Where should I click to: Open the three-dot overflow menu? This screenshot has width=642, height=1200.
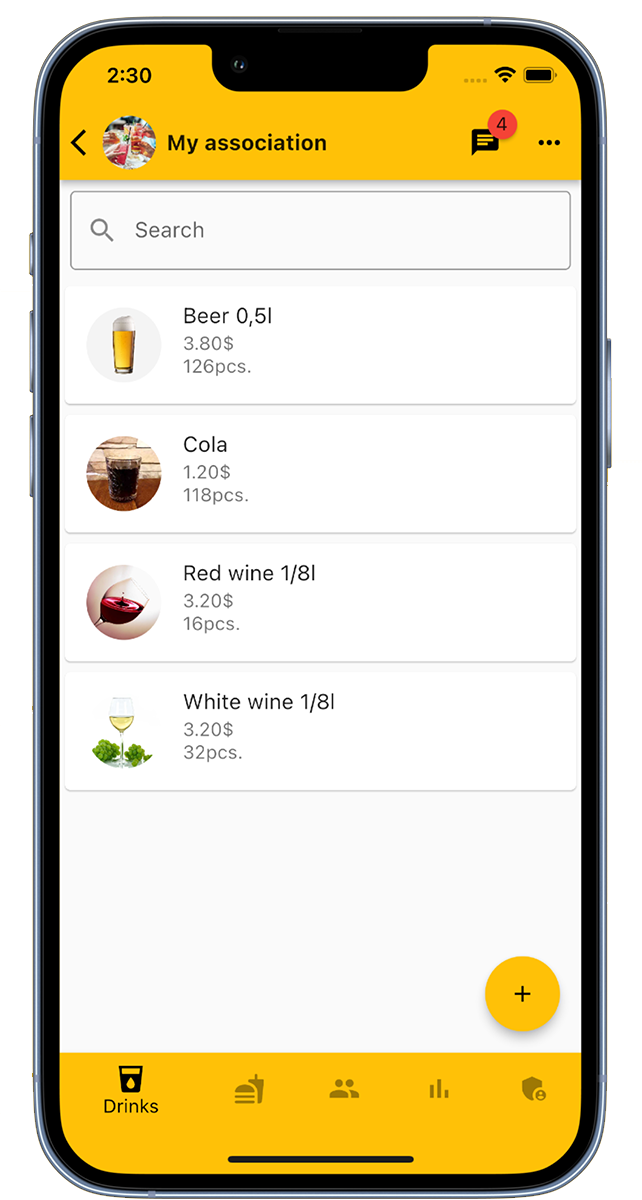pos(549,143)
